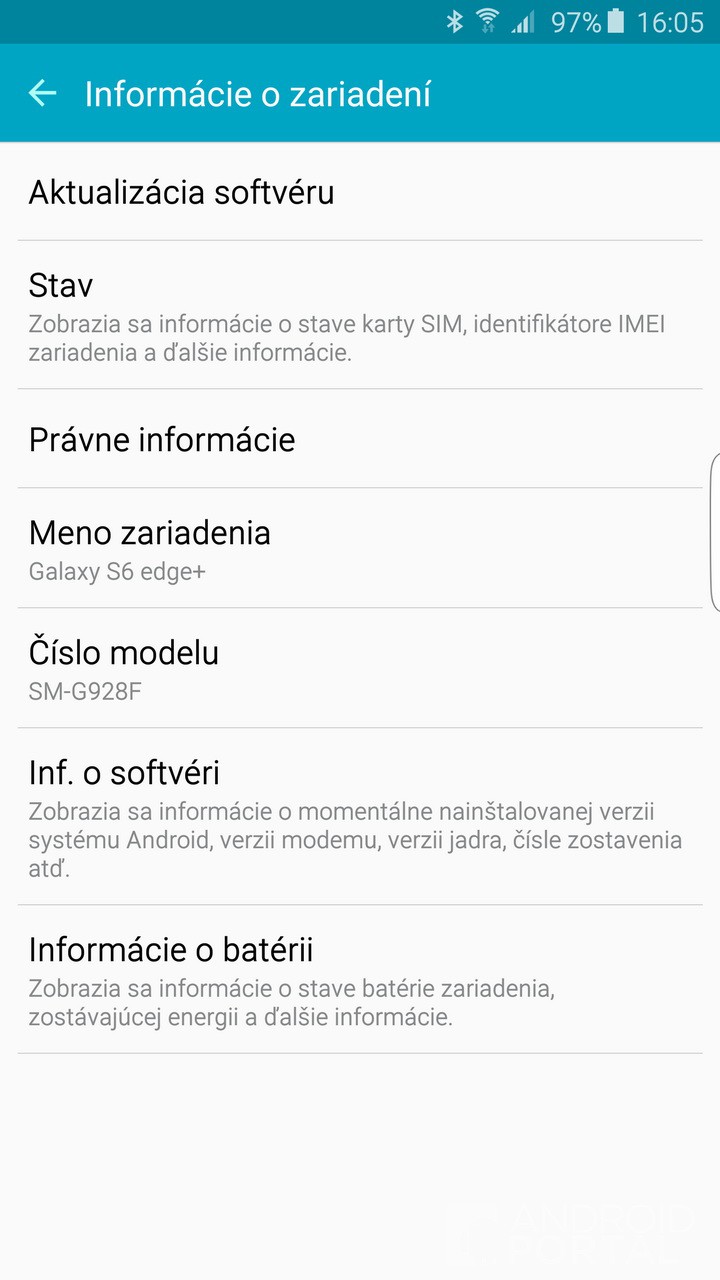Go back using the header arrow

tap(43, 94)
